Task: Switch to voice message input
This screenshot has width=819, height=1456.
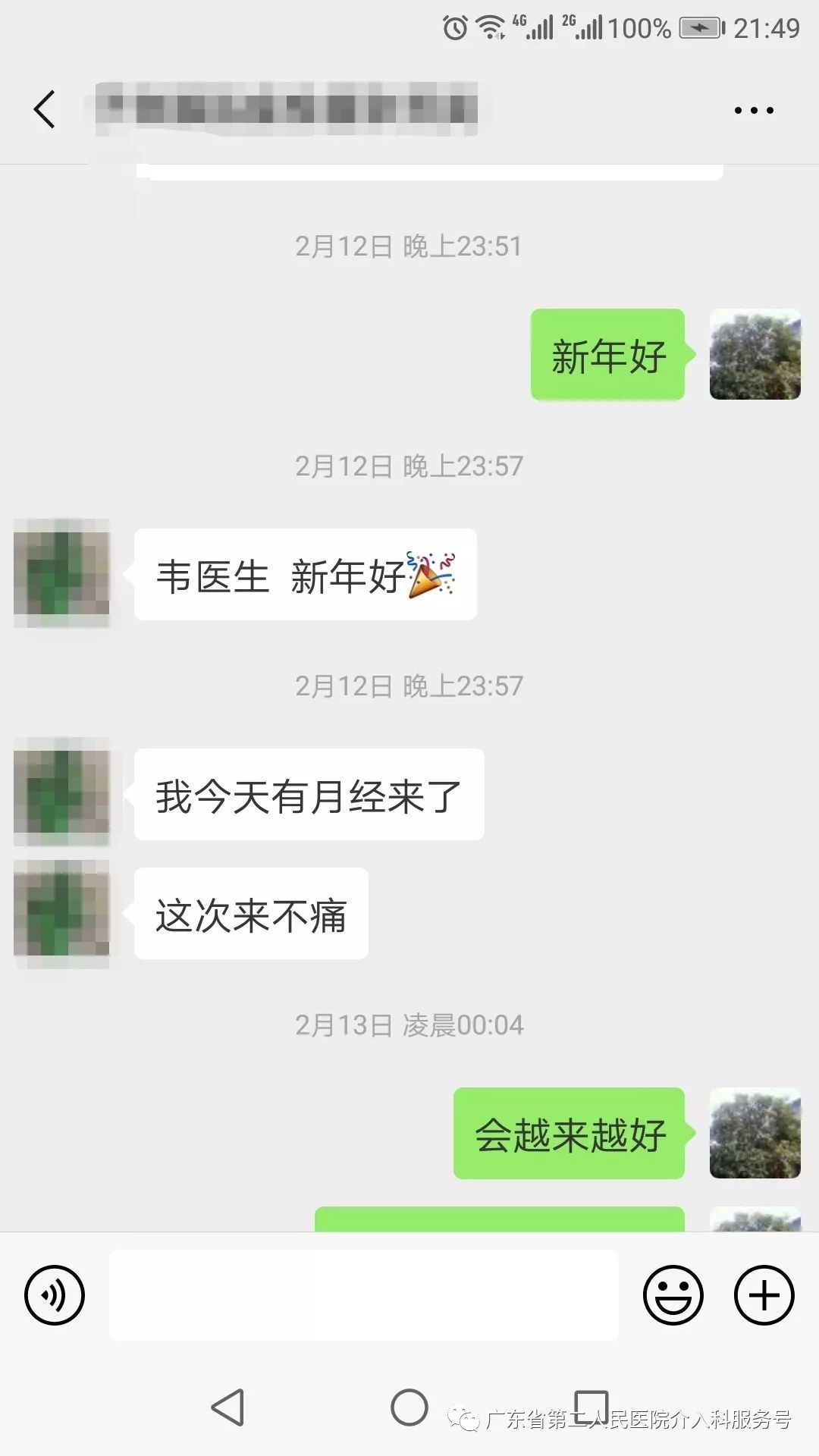Action: coord(55,1295)
